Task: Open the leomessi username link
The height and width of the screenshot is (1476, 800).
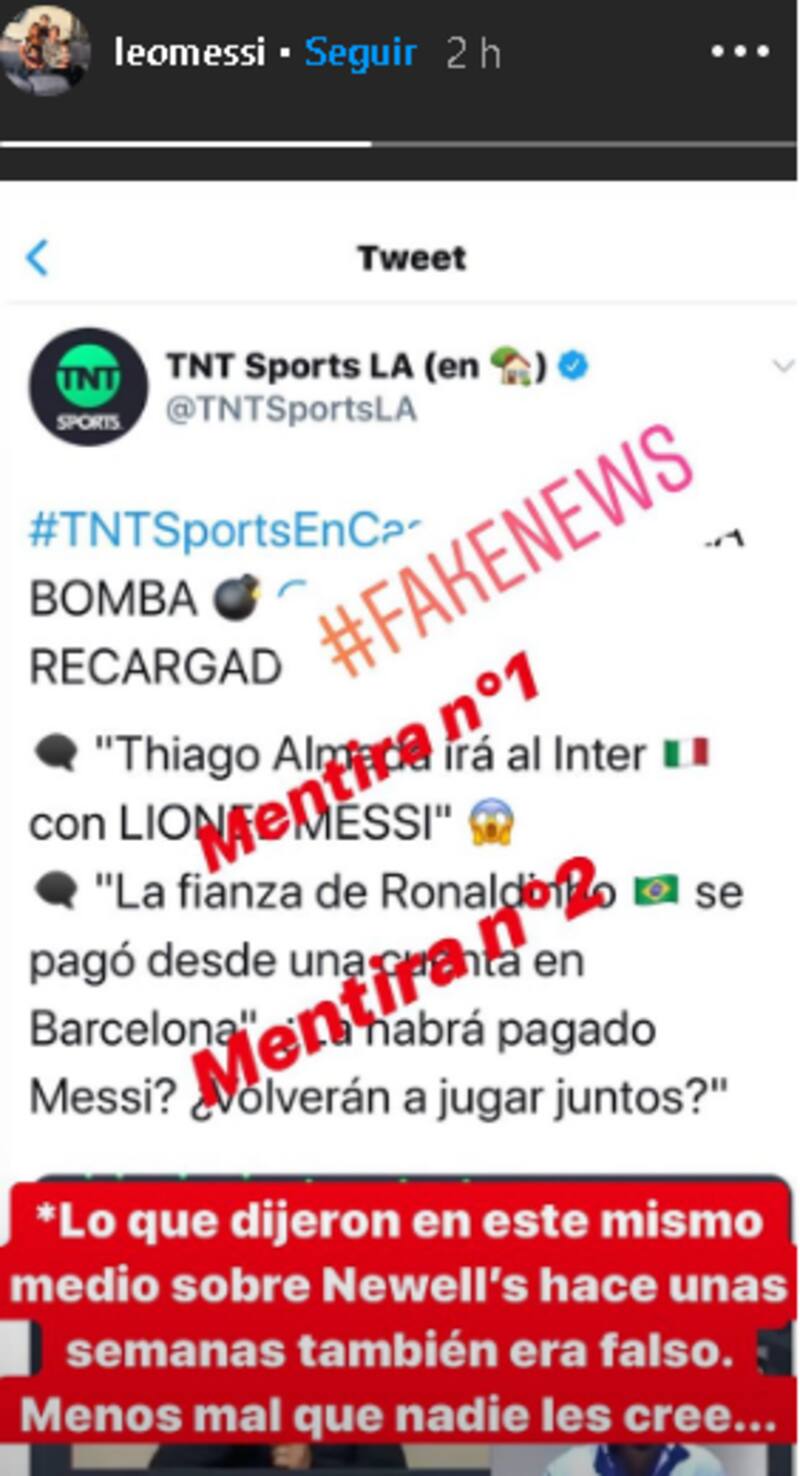Action: tap(190, 53)
